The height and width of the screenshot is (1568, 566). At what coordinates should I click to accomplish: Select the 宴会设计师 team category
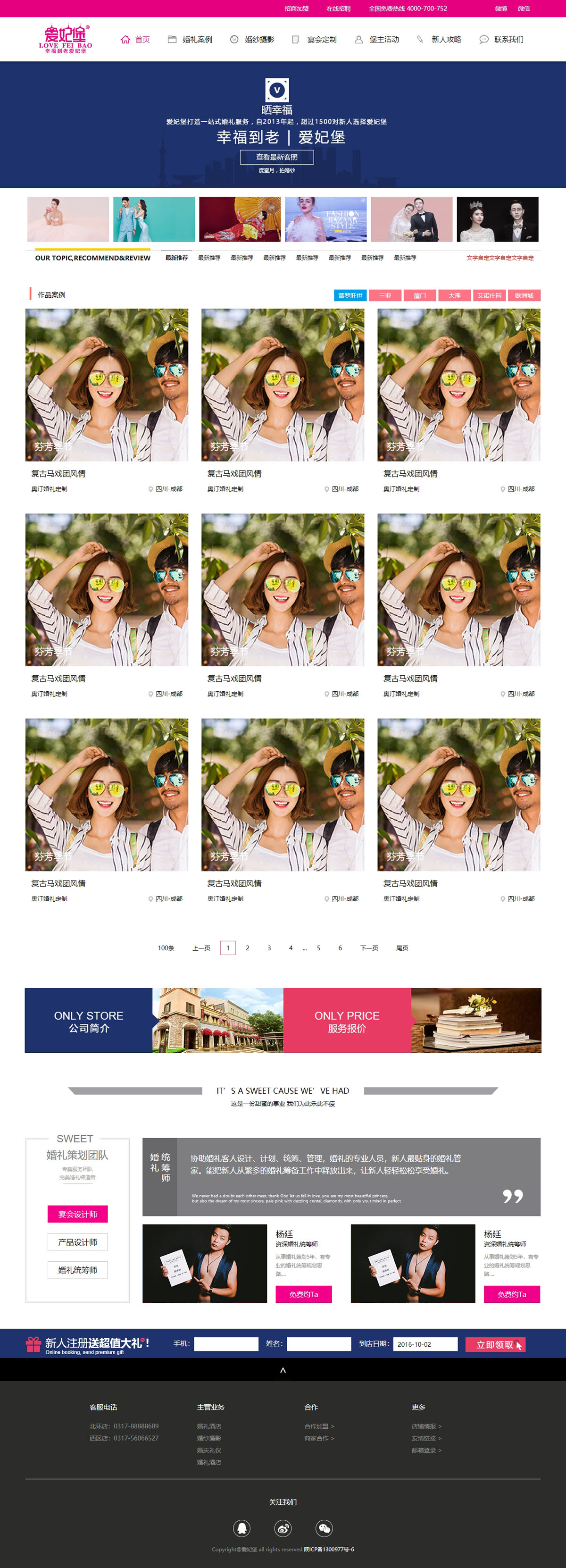coord(77,1214)
